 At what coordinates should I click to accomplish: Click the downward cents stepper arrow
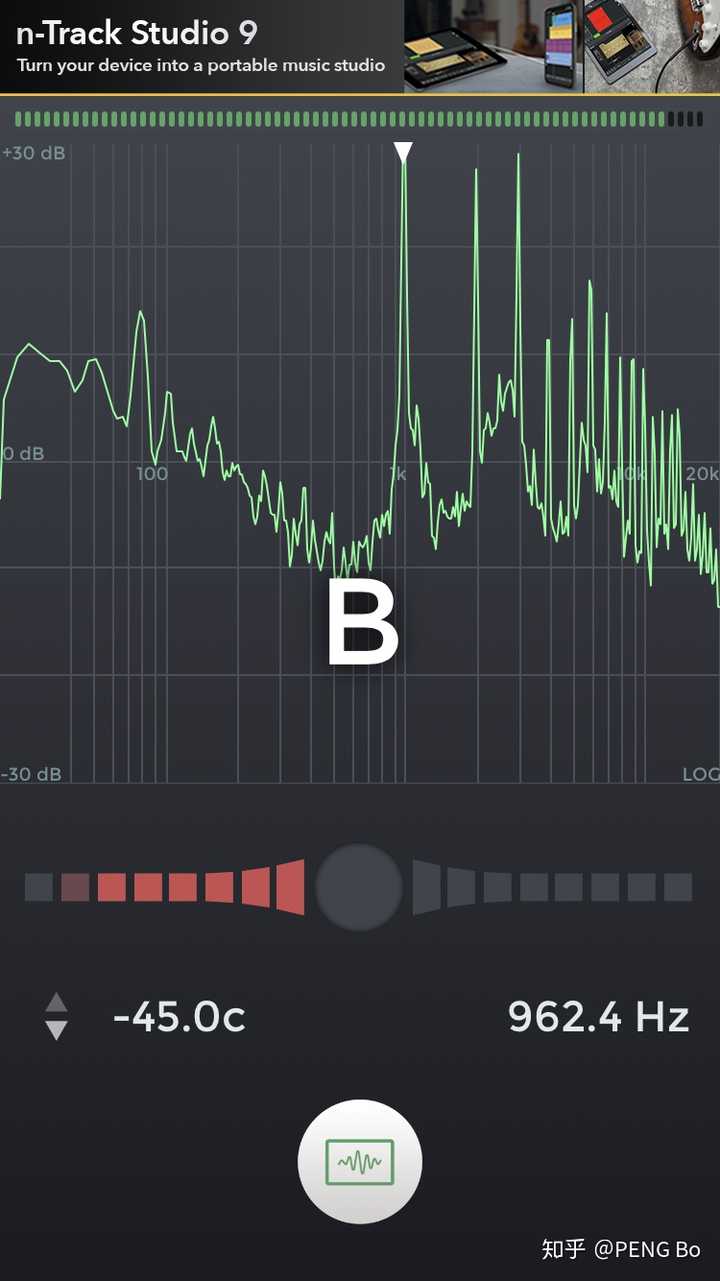pos(56,1031)
